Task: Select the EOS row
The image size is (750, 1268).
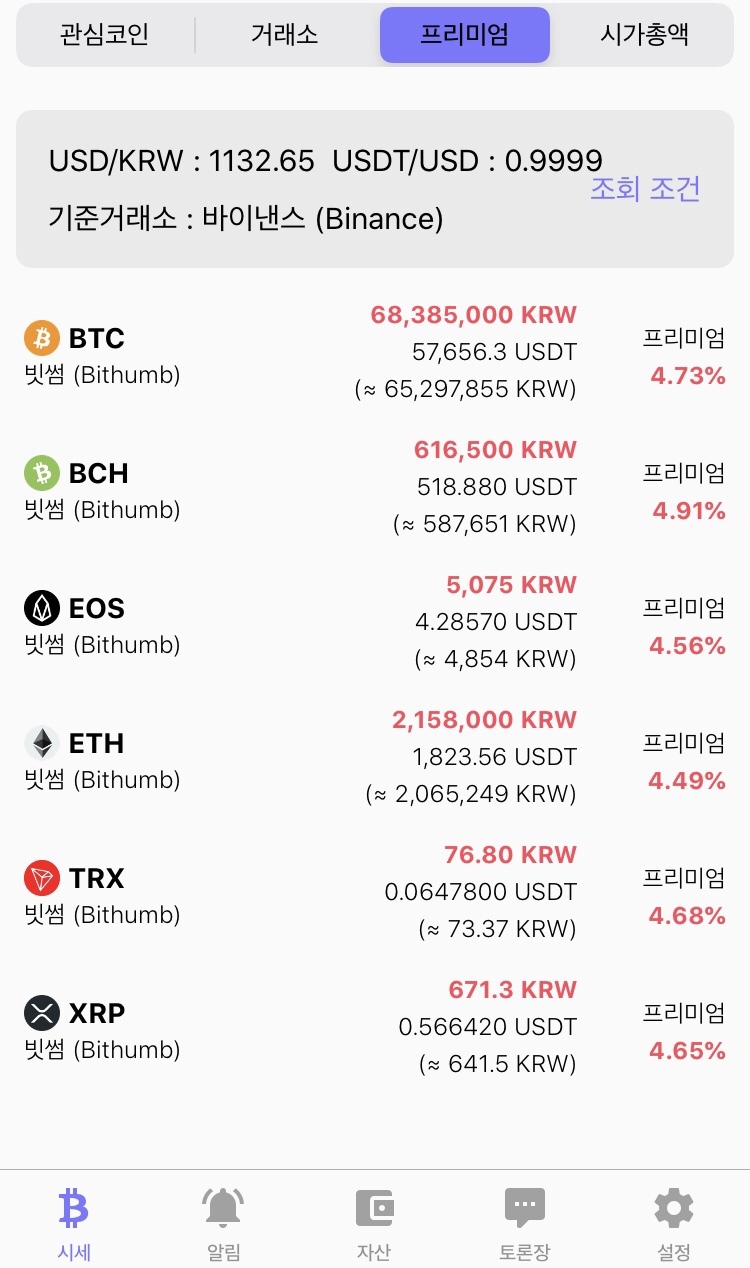Action: click(x=374, y=623)
